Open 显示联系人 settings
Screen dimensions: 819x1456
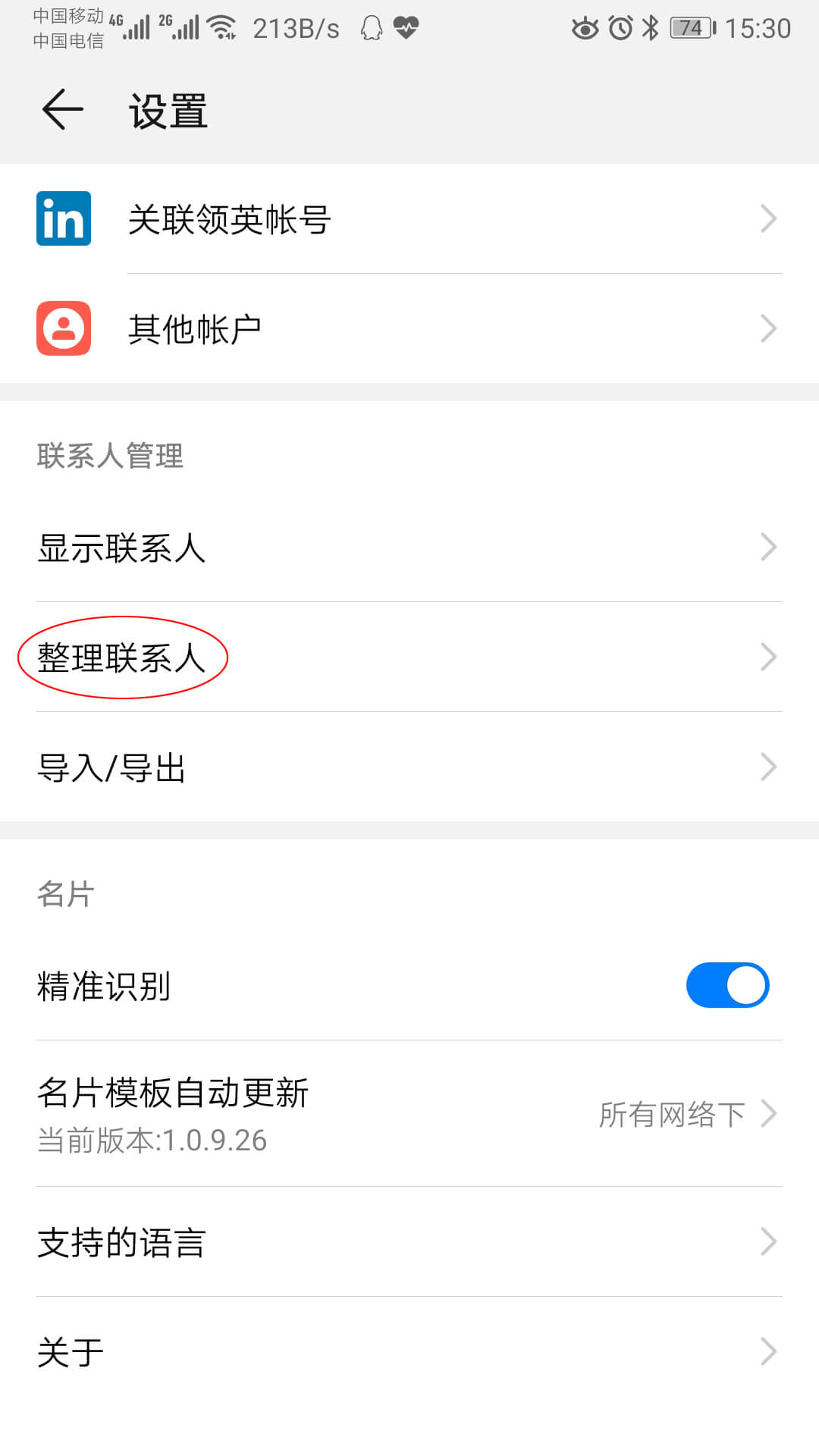409,548
